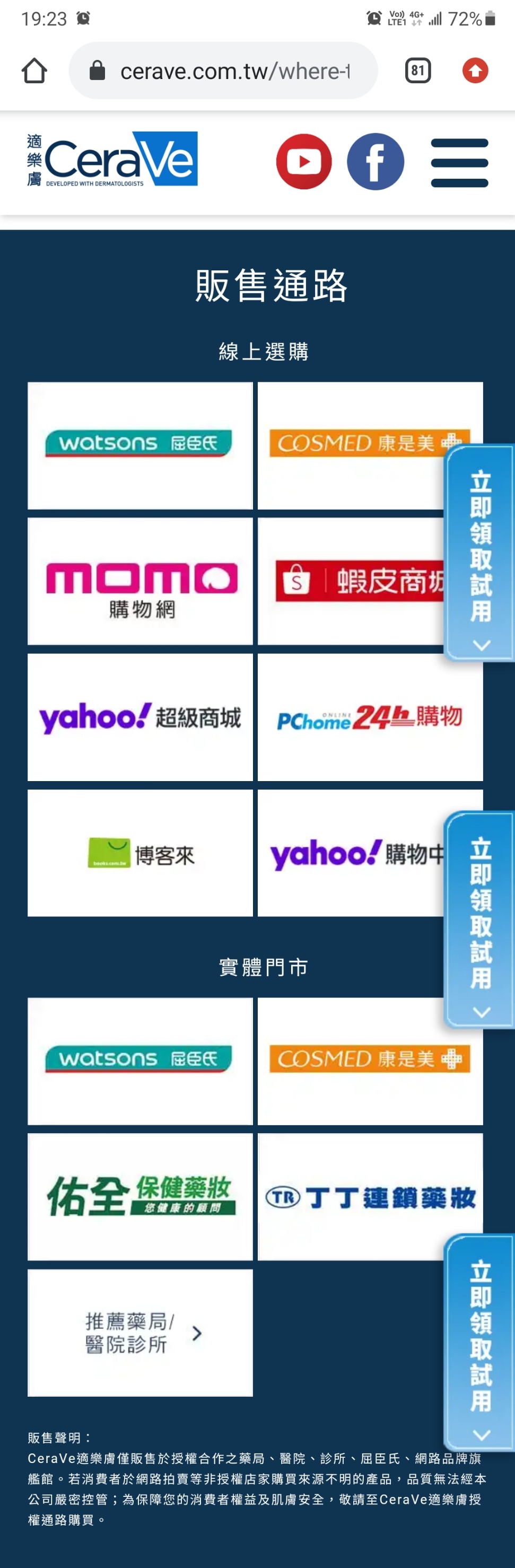View 推薦藥局/醫院診所 list
This screenshot has width=515, height=1568.
pyautogui.click(x=140, y=1333)
